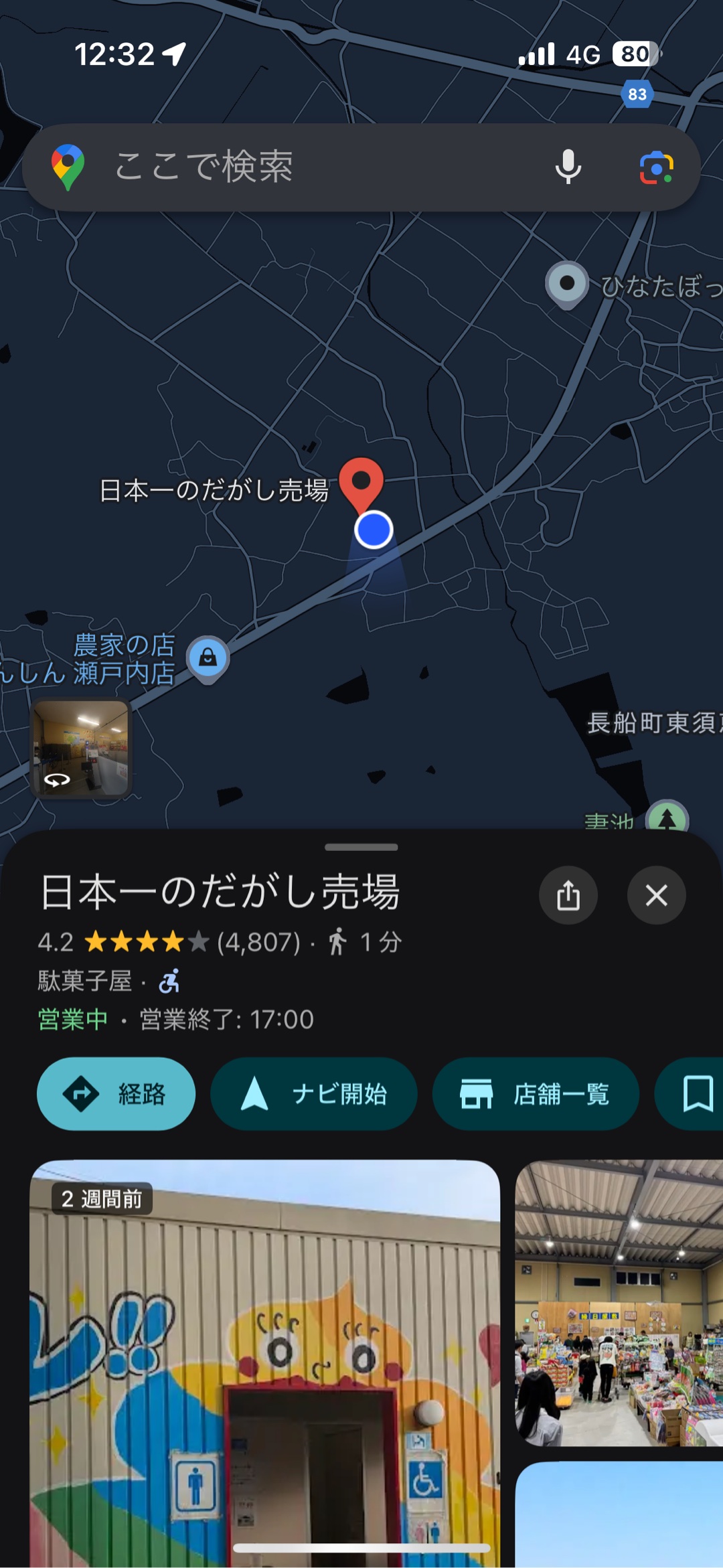
Task: Select the ひなたぼっ map marker
Action: point(567,285)
